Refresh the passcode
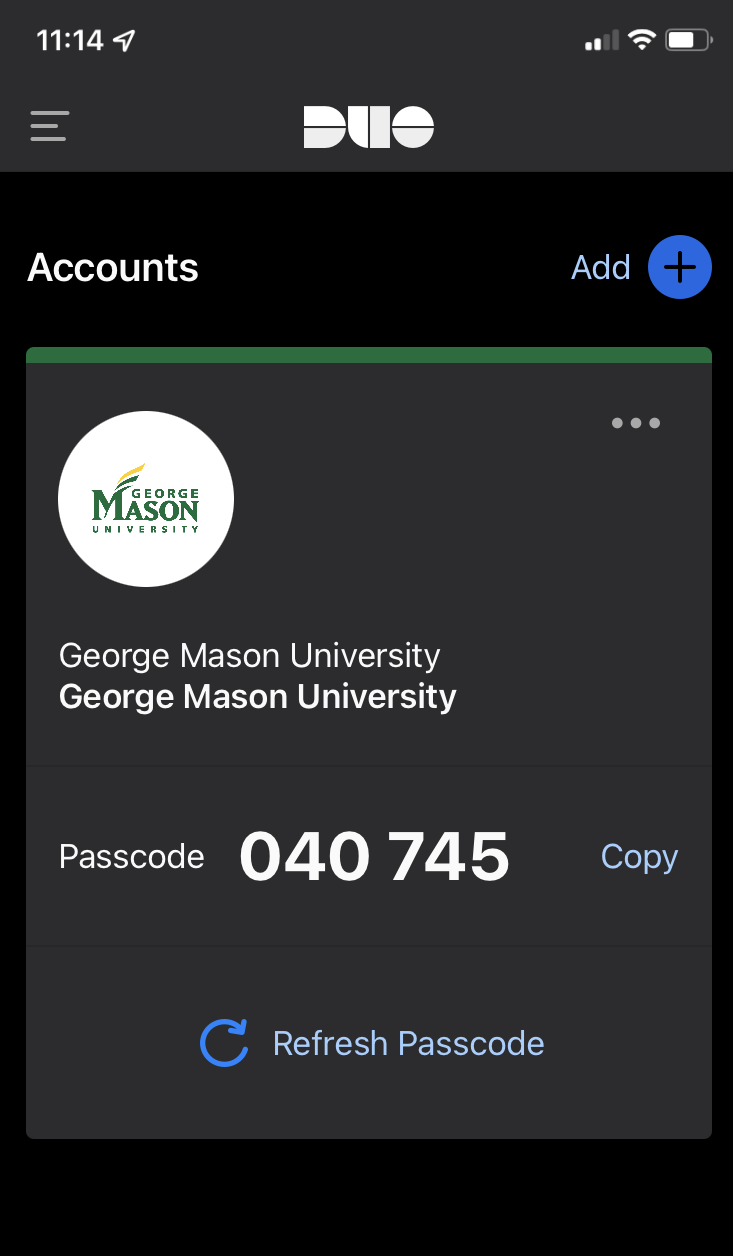The image size is (733, 1256). tap(372, 1043)
